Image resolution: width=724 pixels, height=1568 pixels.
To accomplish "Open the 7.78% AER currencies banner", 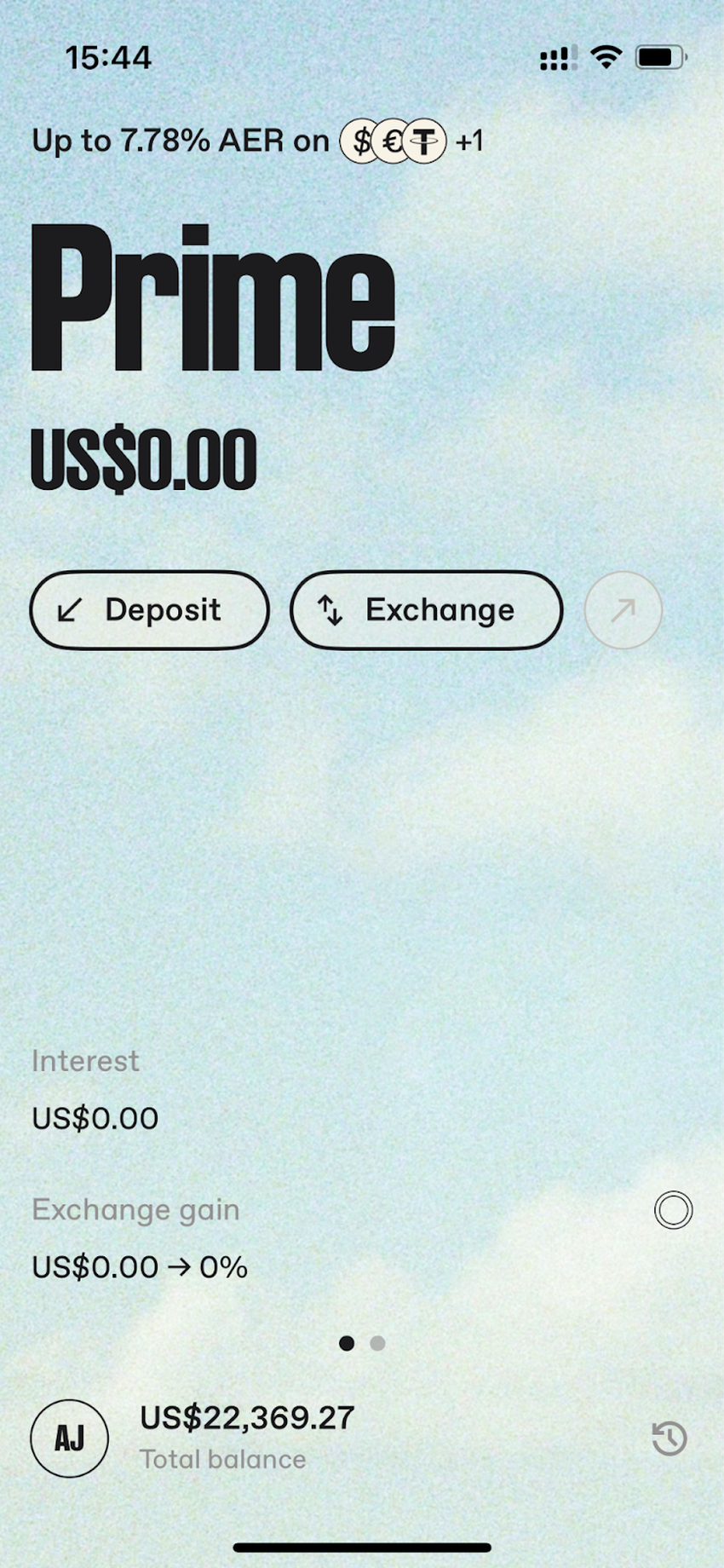I will (x=256, y=141).
